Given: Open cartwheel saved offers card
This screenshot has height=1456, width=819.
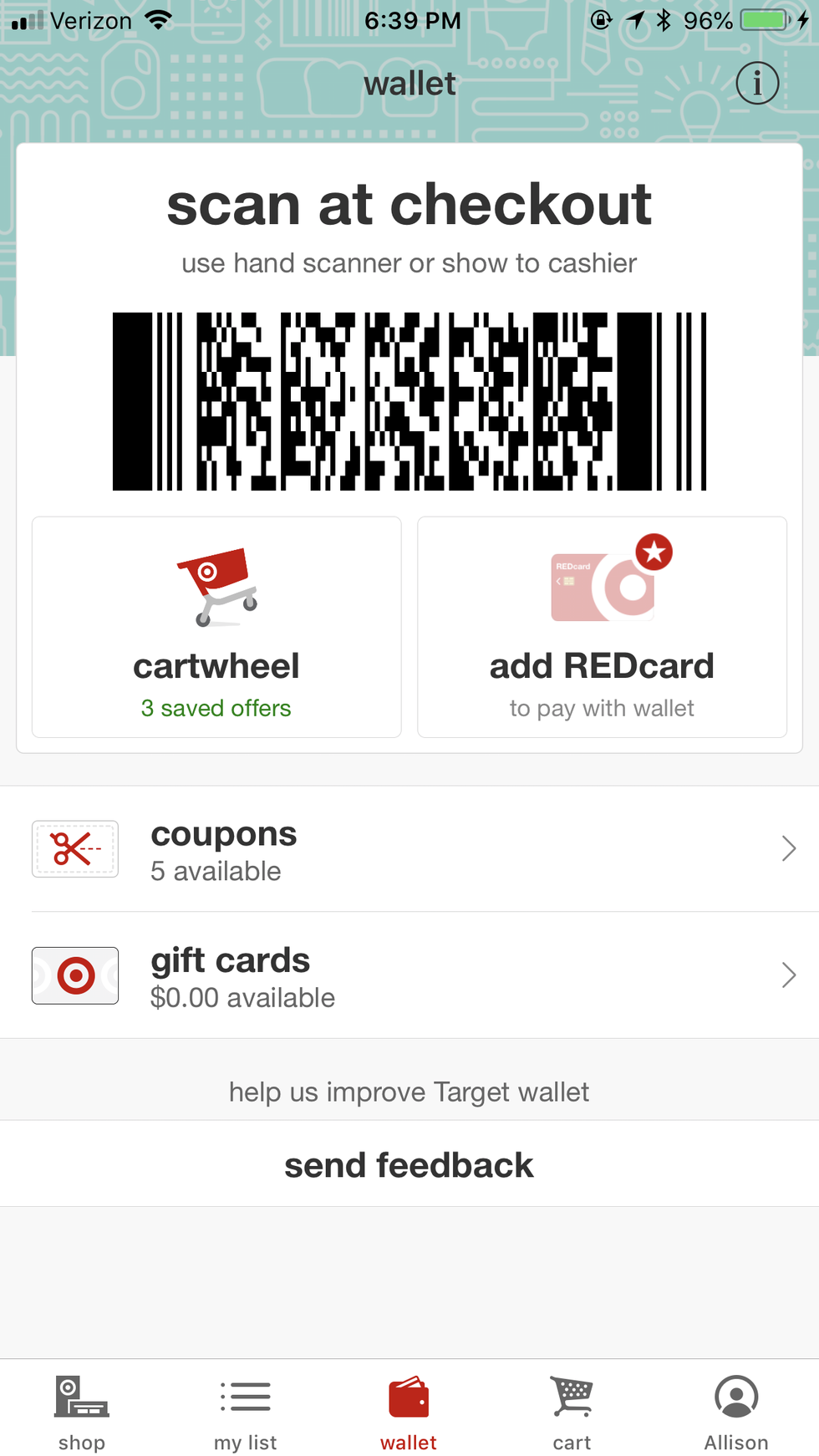Looking at the screenshot, I should [216, 627].
